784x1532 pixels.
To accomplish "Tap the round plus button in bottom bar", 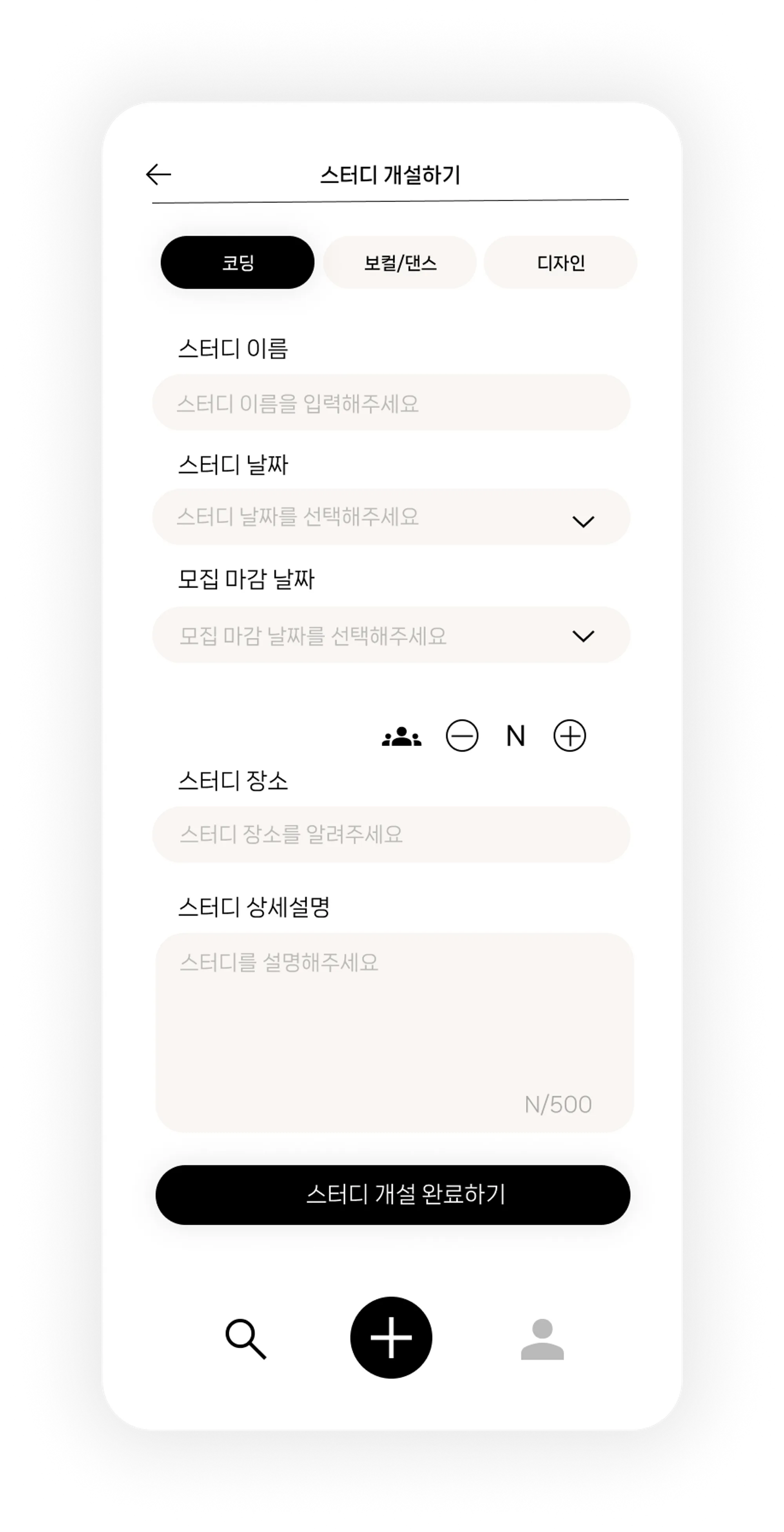I will click(391, 1338).
